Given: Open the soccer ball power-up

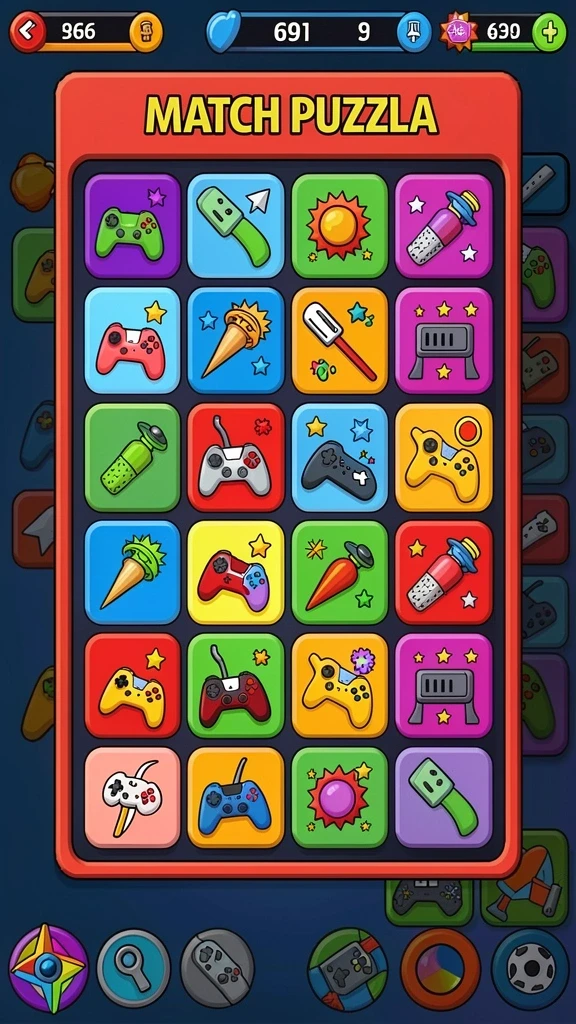Looking at the screenshot, I should 531,969.
